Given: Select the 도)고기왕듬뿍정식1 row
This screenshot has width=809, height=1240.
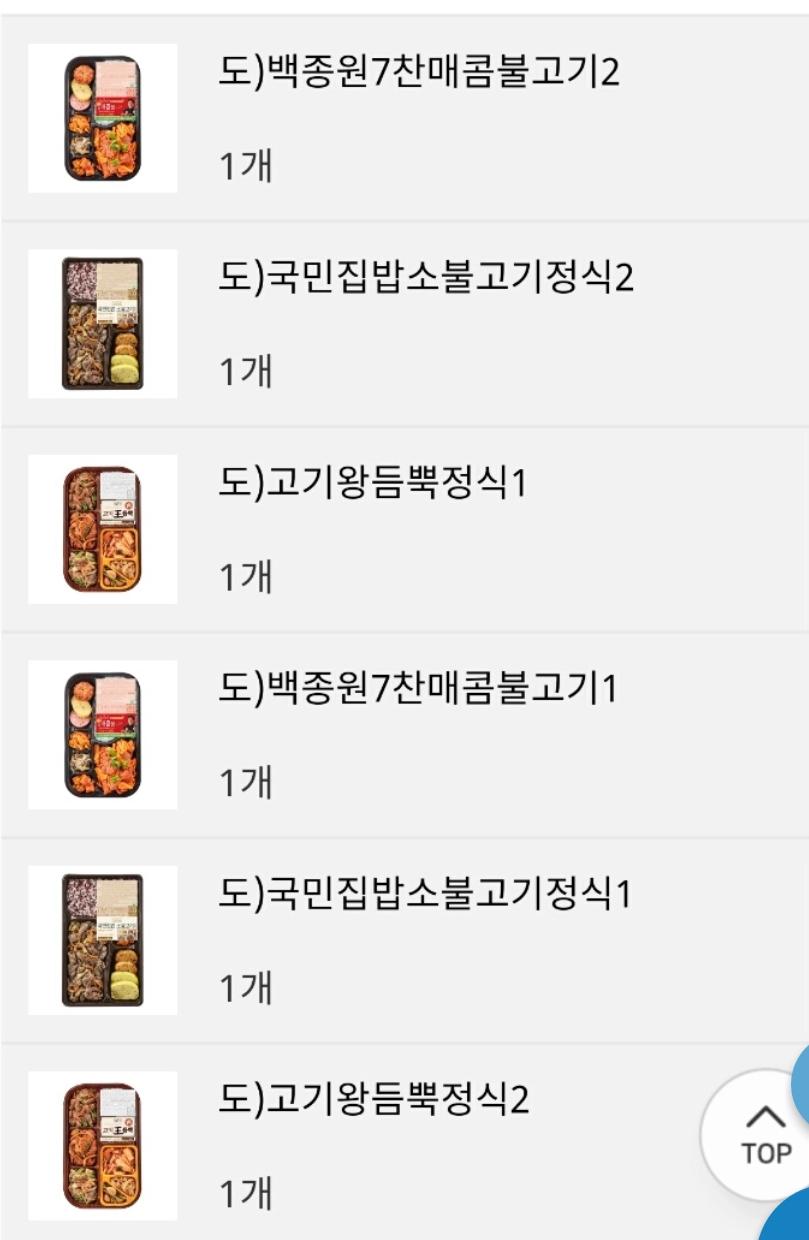Looking at the screenshot, I should pos(373,485).
